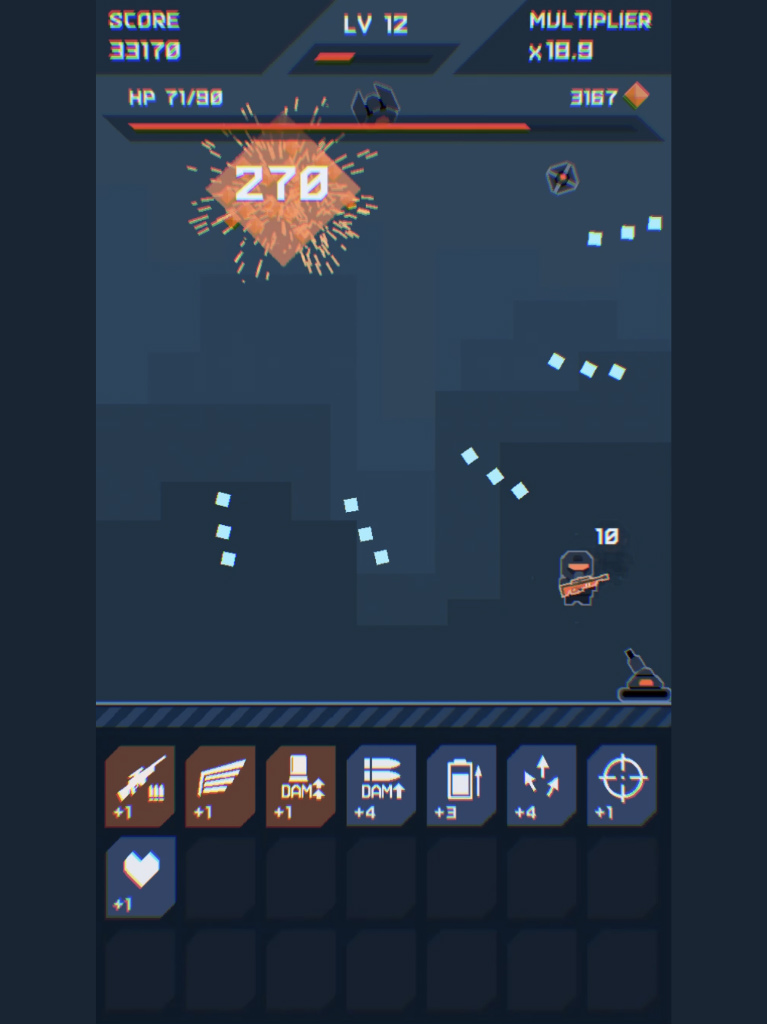Viewport: 767px width, 1024px height.
Task: Select the brown DAM +1 upgrade tile
Action: 301,786
